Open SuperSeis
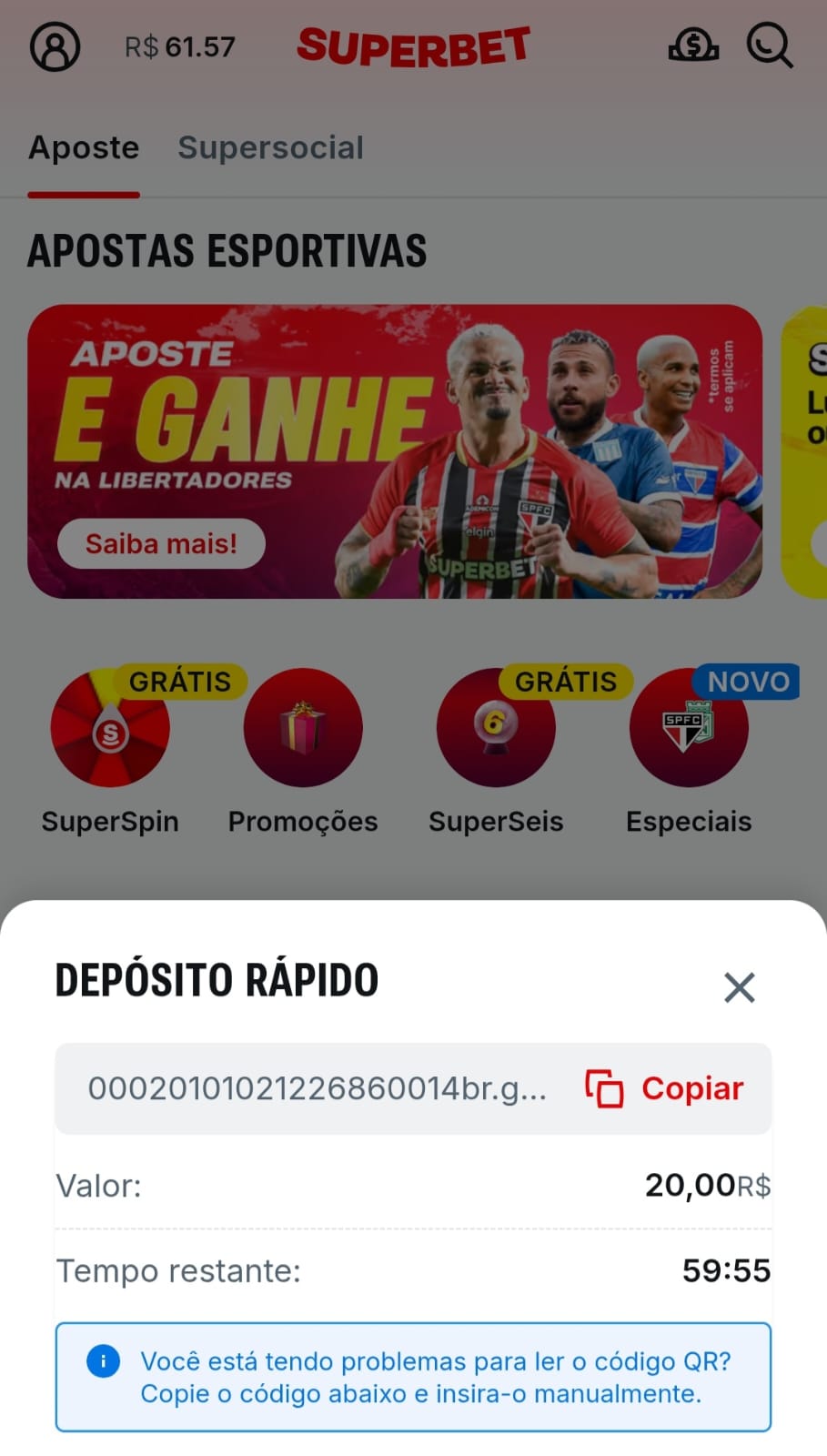827x1456 pixels. click(496, 728)
